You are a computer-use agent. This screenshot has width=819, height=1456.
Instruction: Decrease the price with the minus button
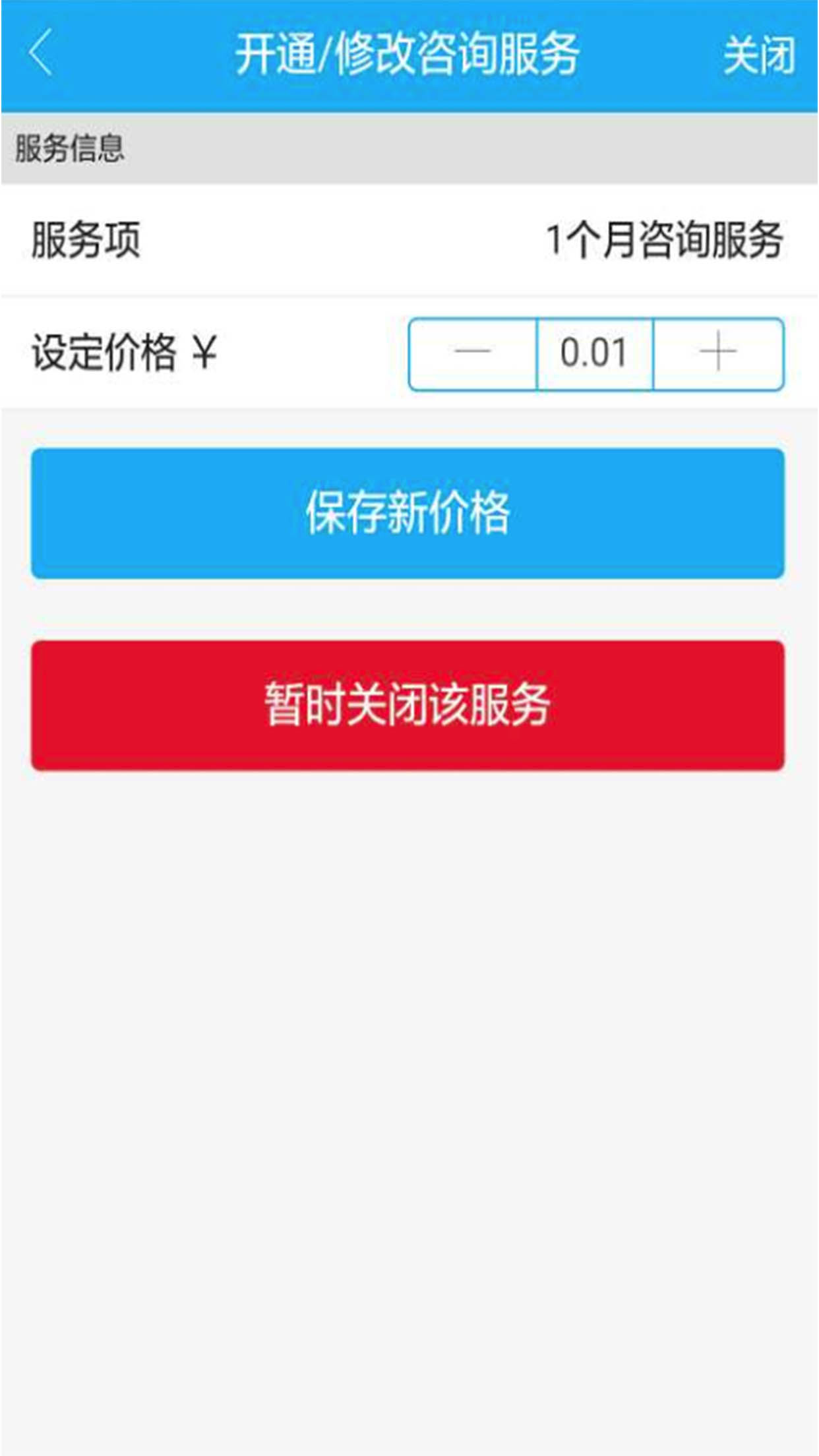473,354
